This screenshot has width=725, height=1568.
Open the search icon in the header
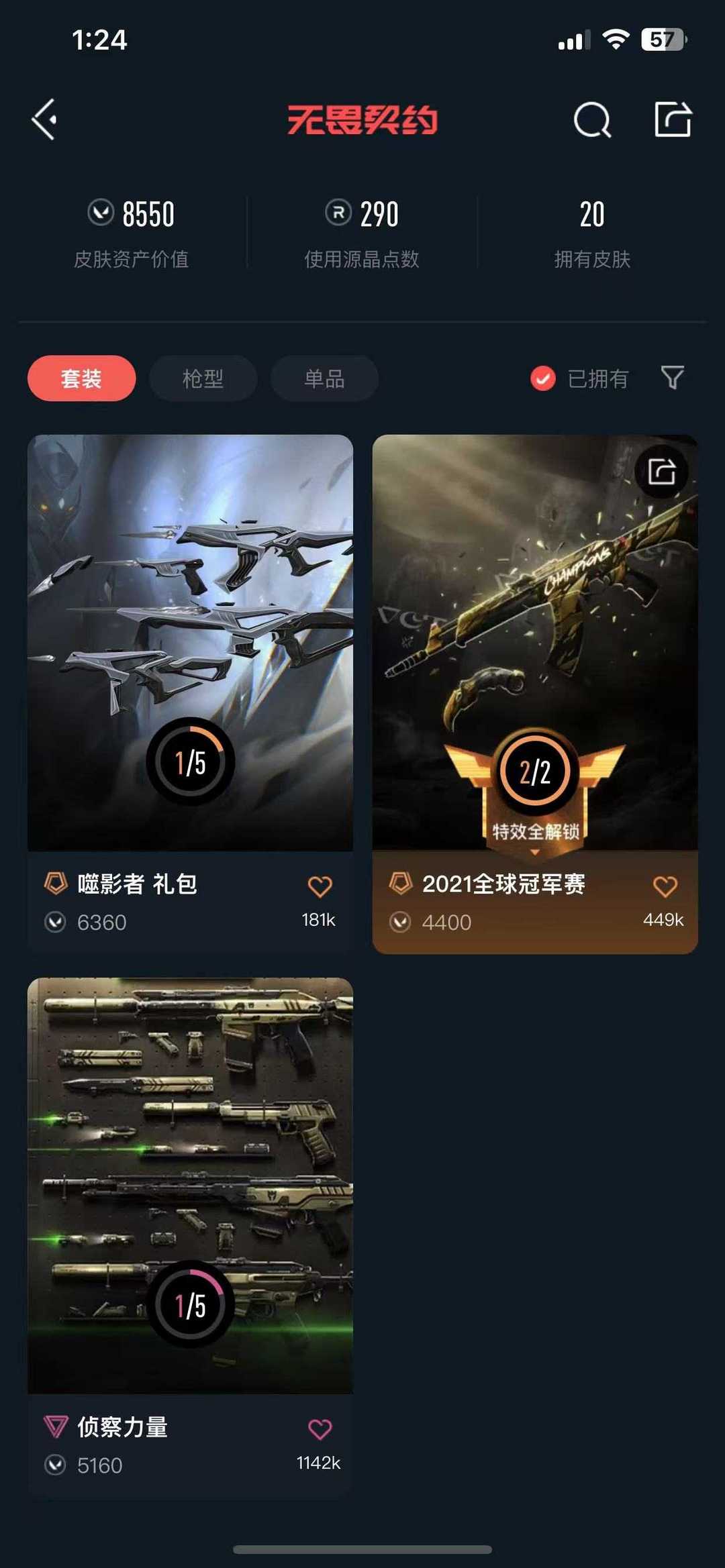(592, 120)
